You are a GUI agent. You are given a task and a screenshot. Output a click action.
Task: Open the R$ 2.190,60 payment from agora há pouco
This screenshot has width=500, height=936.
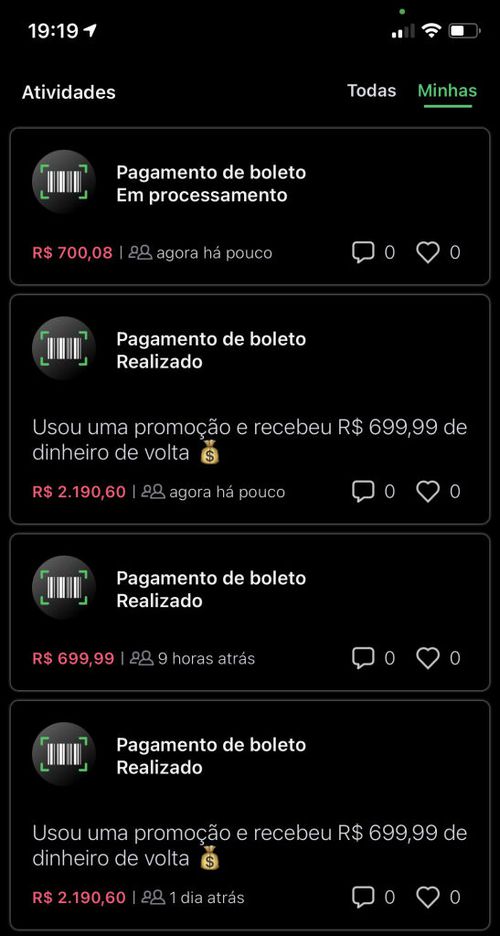tap(250, 409)
